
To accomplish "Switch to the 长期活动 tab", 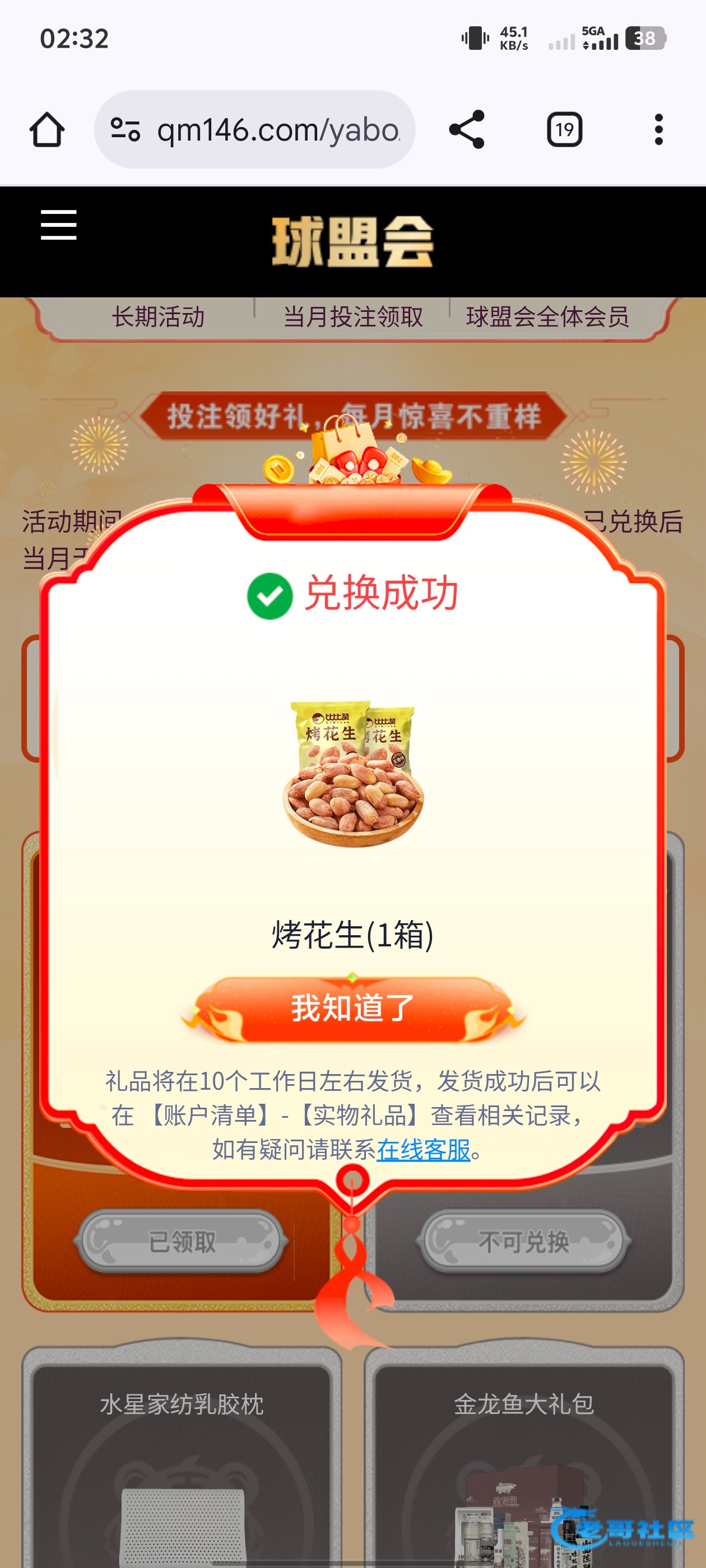I will pyautogui.click(x=158, y=317).
